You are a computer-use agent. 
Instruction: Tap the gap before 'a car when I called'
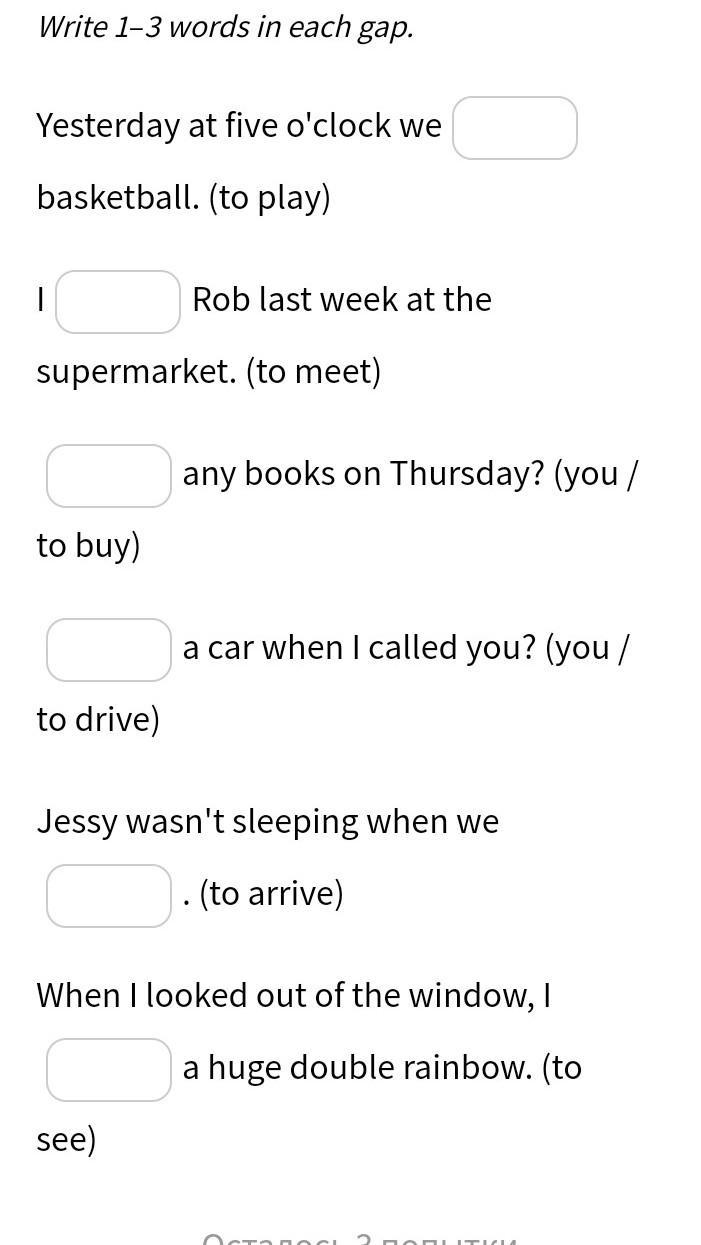click(x=109, y=650)
